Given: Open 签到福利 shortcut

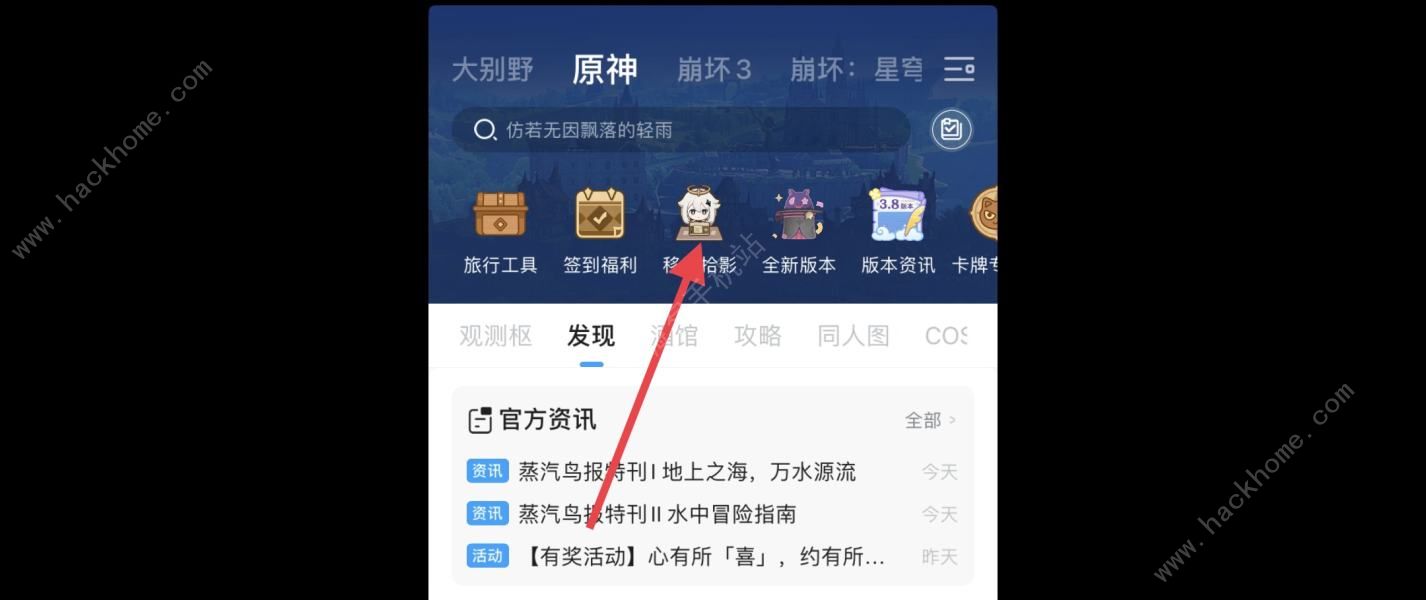Looking at the screenshot, I should pos(599,230).
